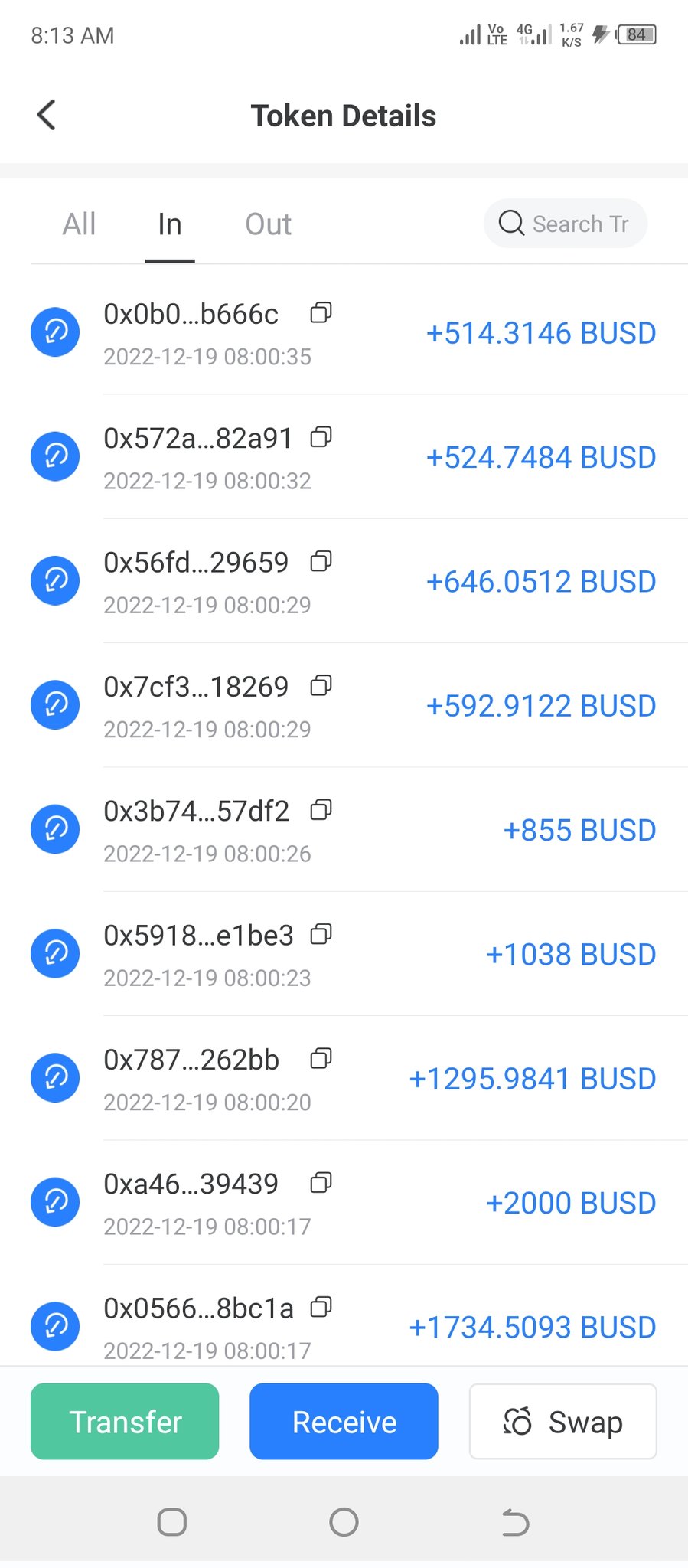Tap the Search Tr field
This screenshot has width=688, height=1568.
566,224
